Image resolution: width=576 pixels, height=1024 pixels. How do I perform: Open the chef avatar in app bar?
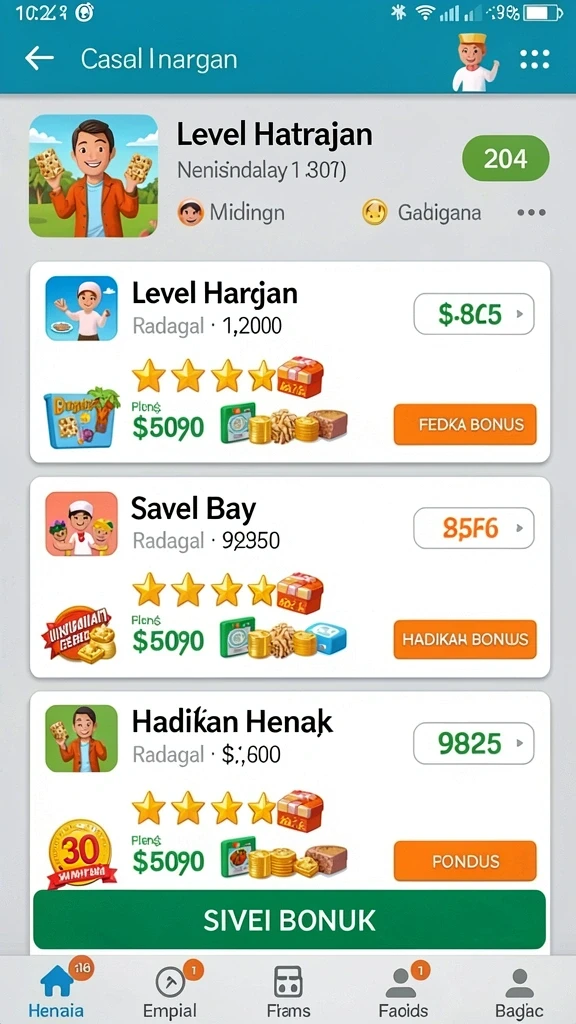pyautogui.click(x=474, y=62)
